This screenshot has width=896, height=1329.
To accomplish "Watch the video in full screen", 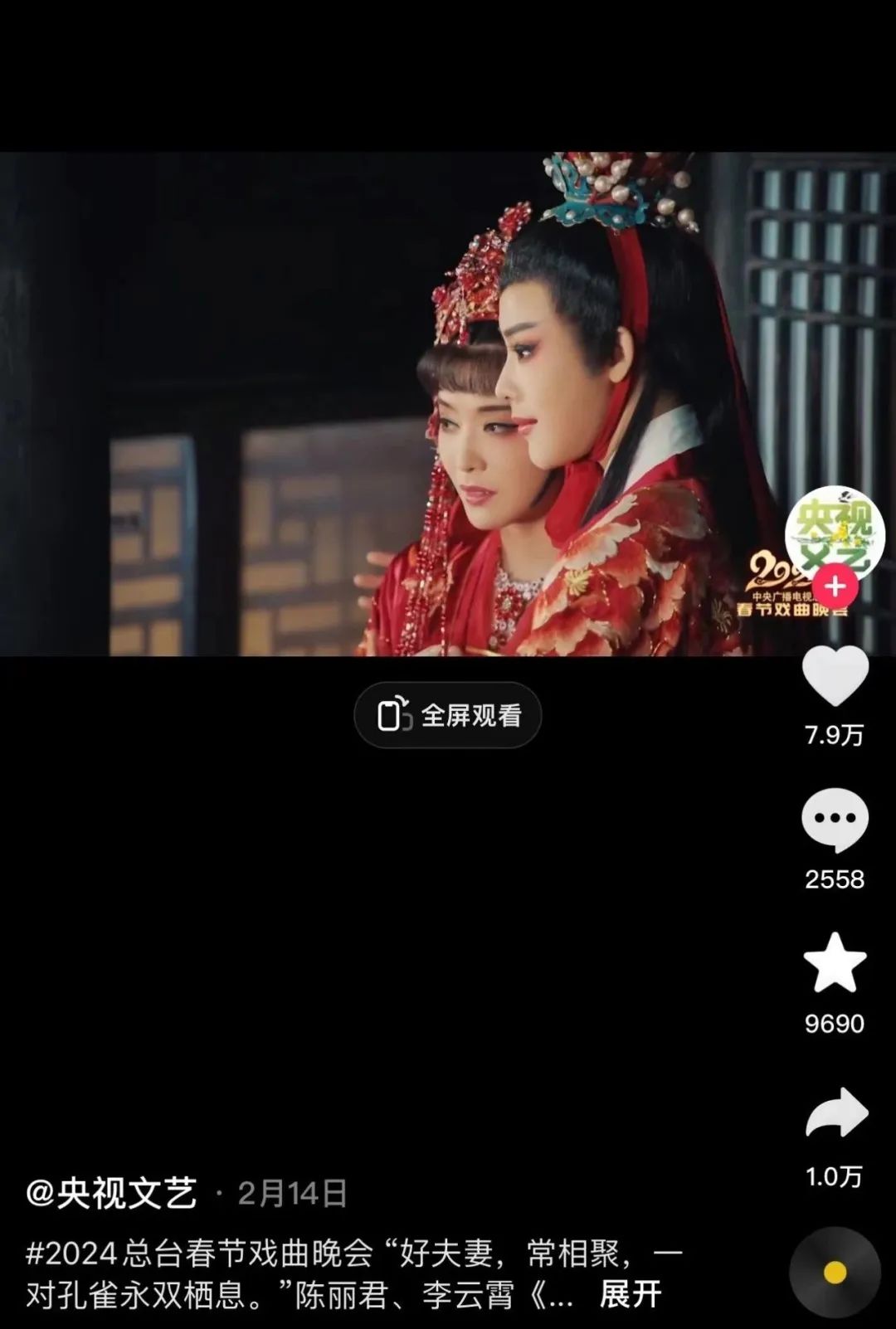I will pyautogui.click(x=448, y=715).
